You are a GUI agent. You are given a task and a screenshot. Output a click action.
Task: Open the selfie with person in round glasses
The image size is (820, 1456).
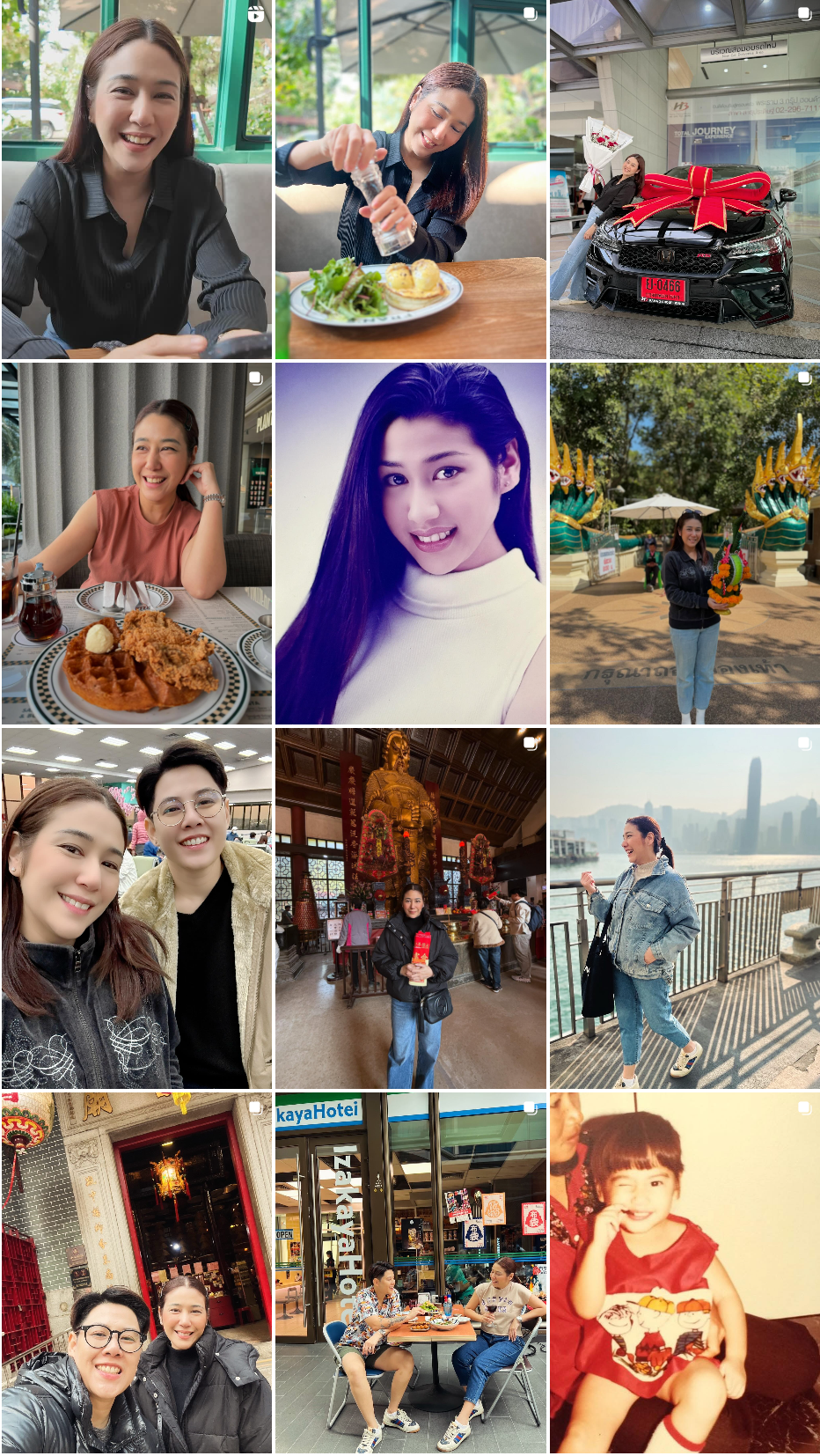tap(136, 908)
